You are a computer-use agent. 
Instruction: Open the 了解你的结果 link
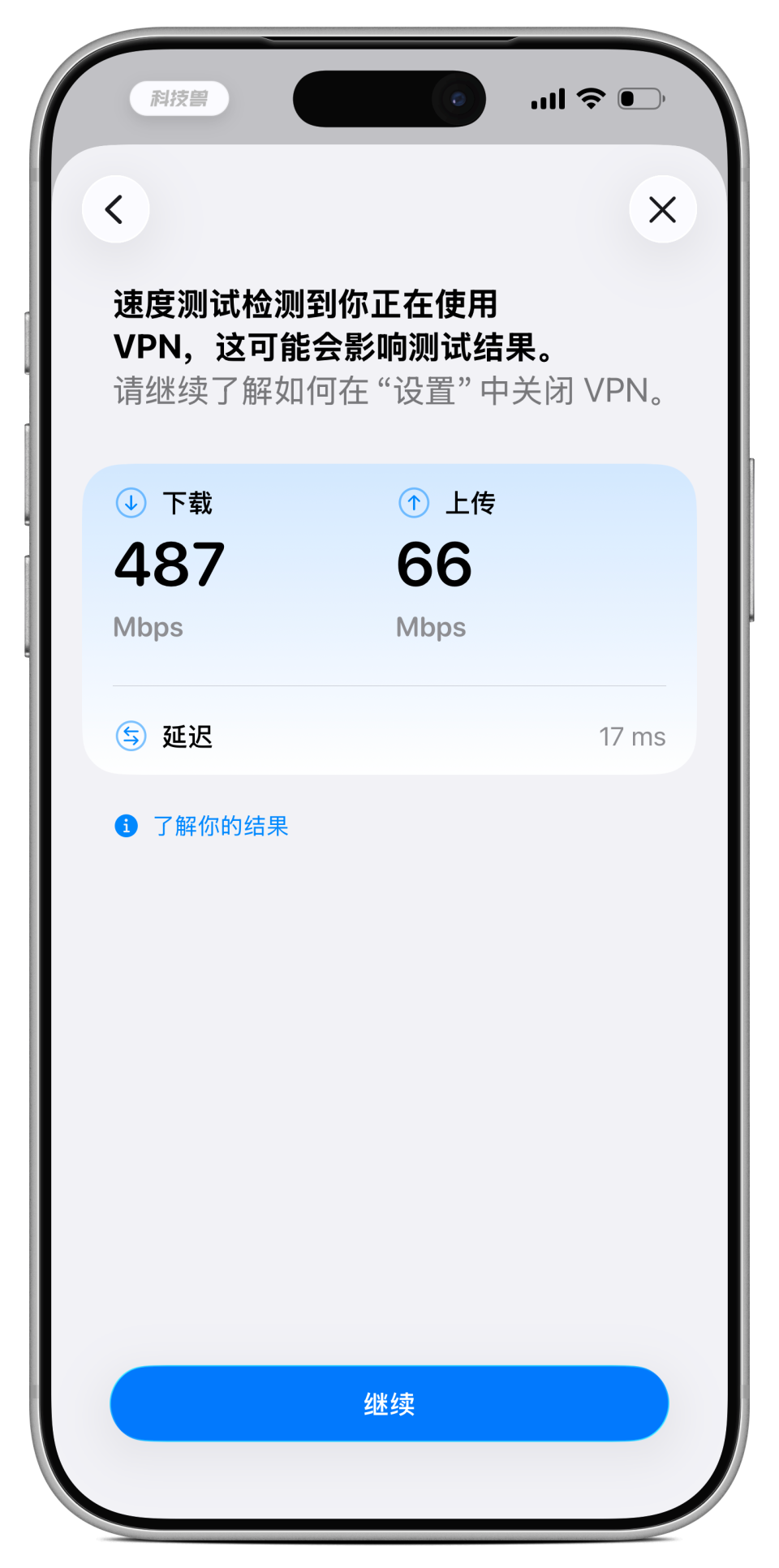click(219, 826)
